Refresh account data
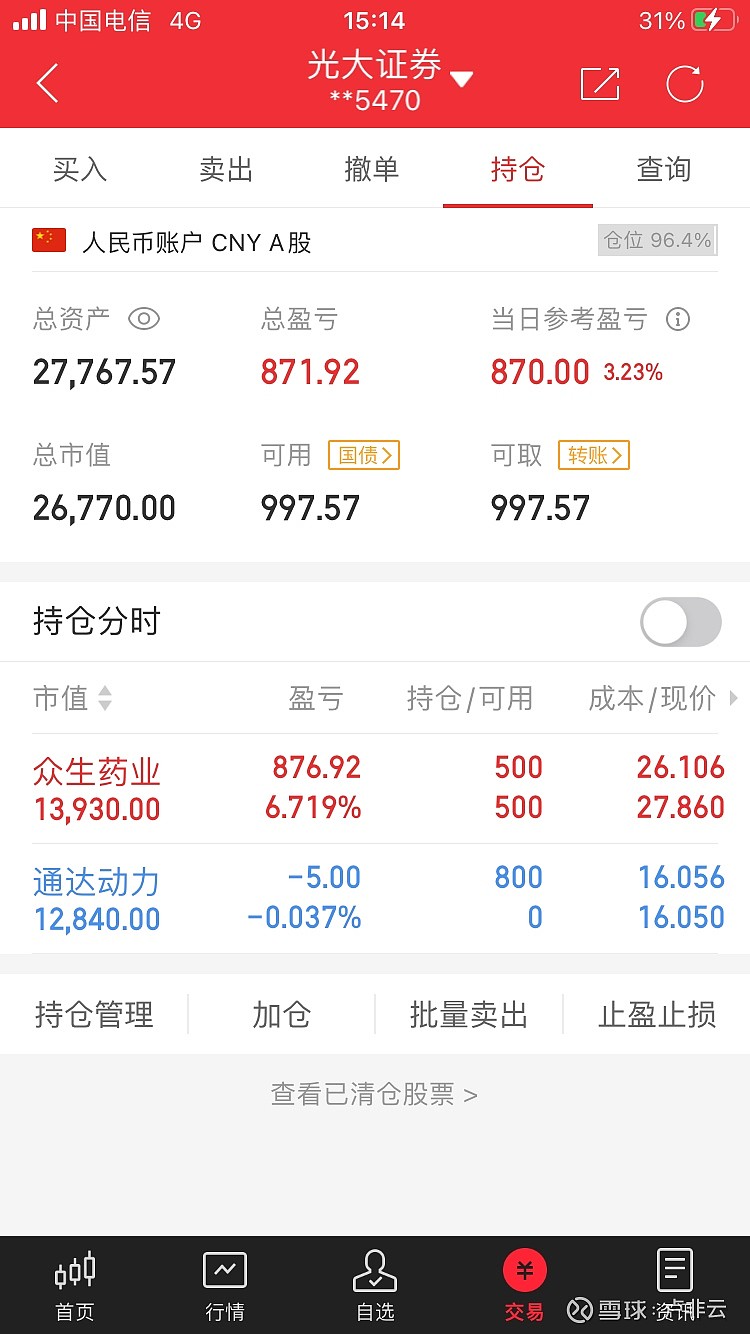Image resolution: width=750 pixels, height=1334 pixels. tap(685, 83)
